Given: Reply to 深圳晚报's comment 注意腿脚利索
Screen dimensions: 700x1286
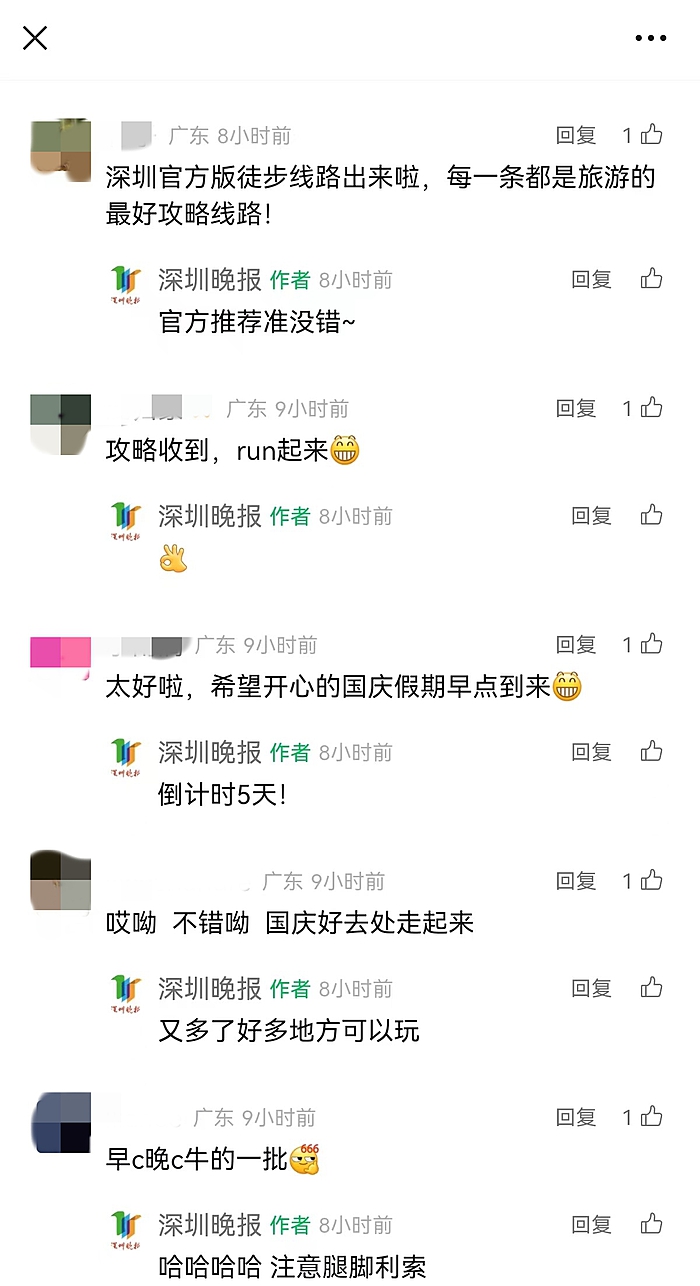Looking at the screenshot, I should [x=591, y=1225].
